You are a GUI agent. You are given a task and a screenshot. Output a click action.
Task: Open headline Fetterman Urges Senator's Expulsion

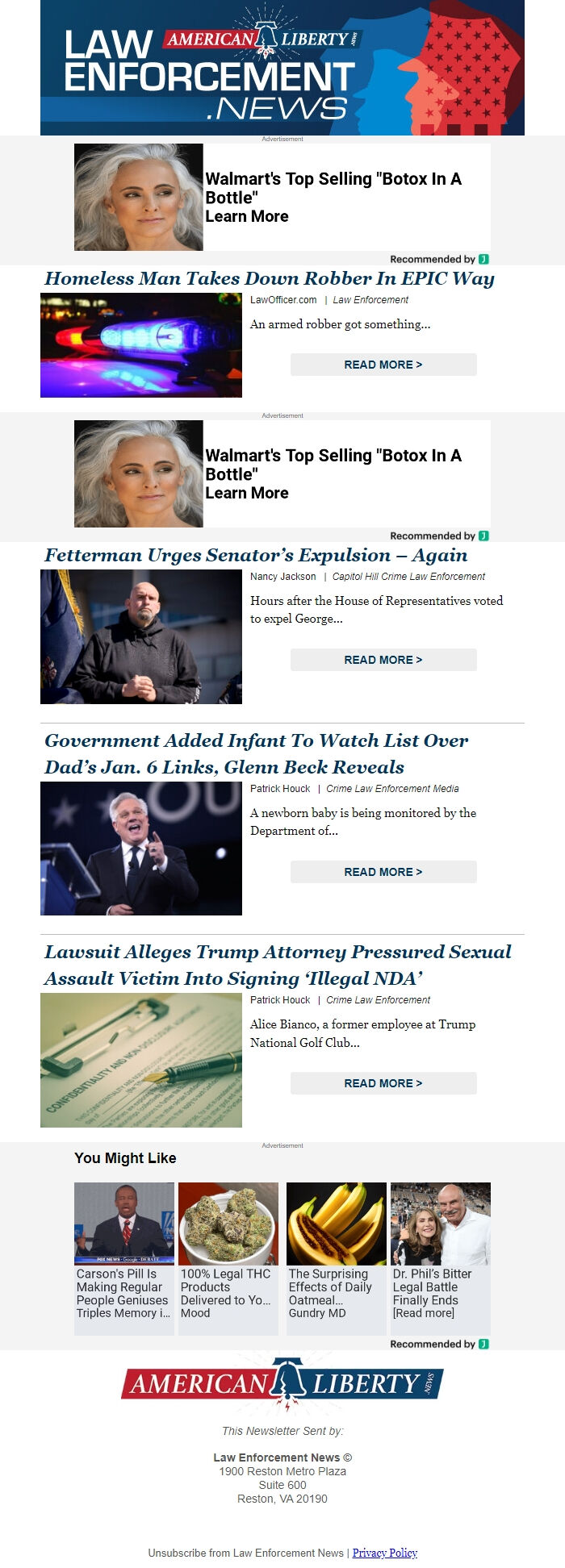(x=256, y=556)
